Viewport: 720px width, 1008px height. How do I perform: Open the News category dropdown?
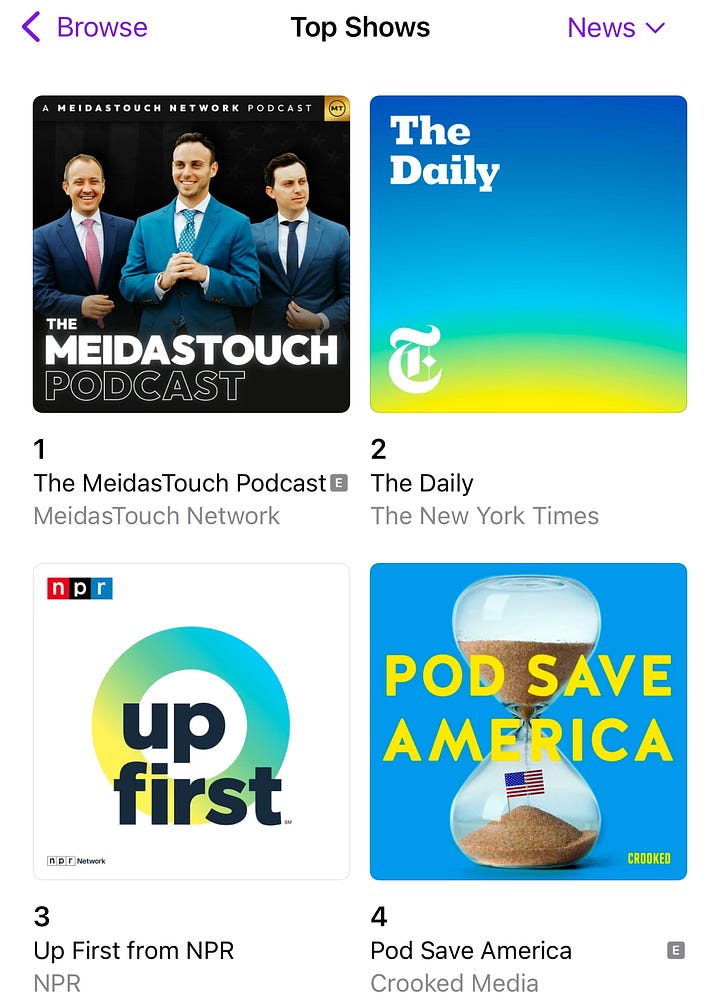(616, 27)
